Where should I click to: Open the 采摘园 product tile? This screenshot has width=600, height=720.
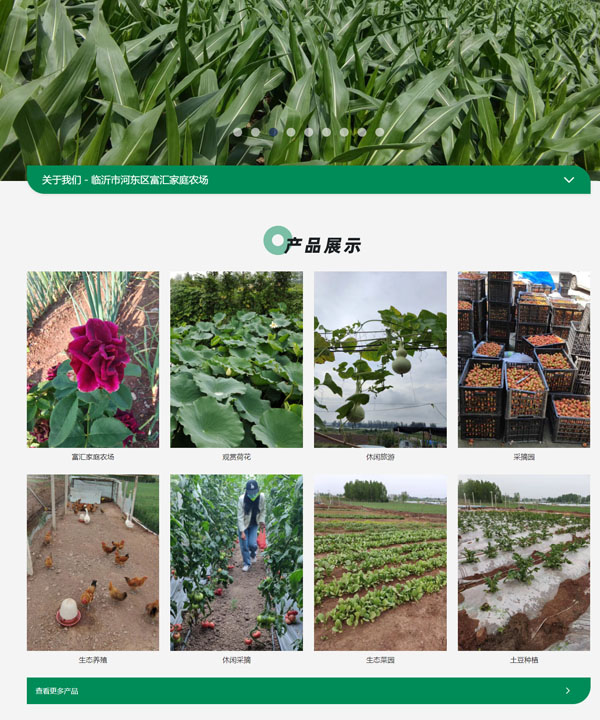(524, 359)
